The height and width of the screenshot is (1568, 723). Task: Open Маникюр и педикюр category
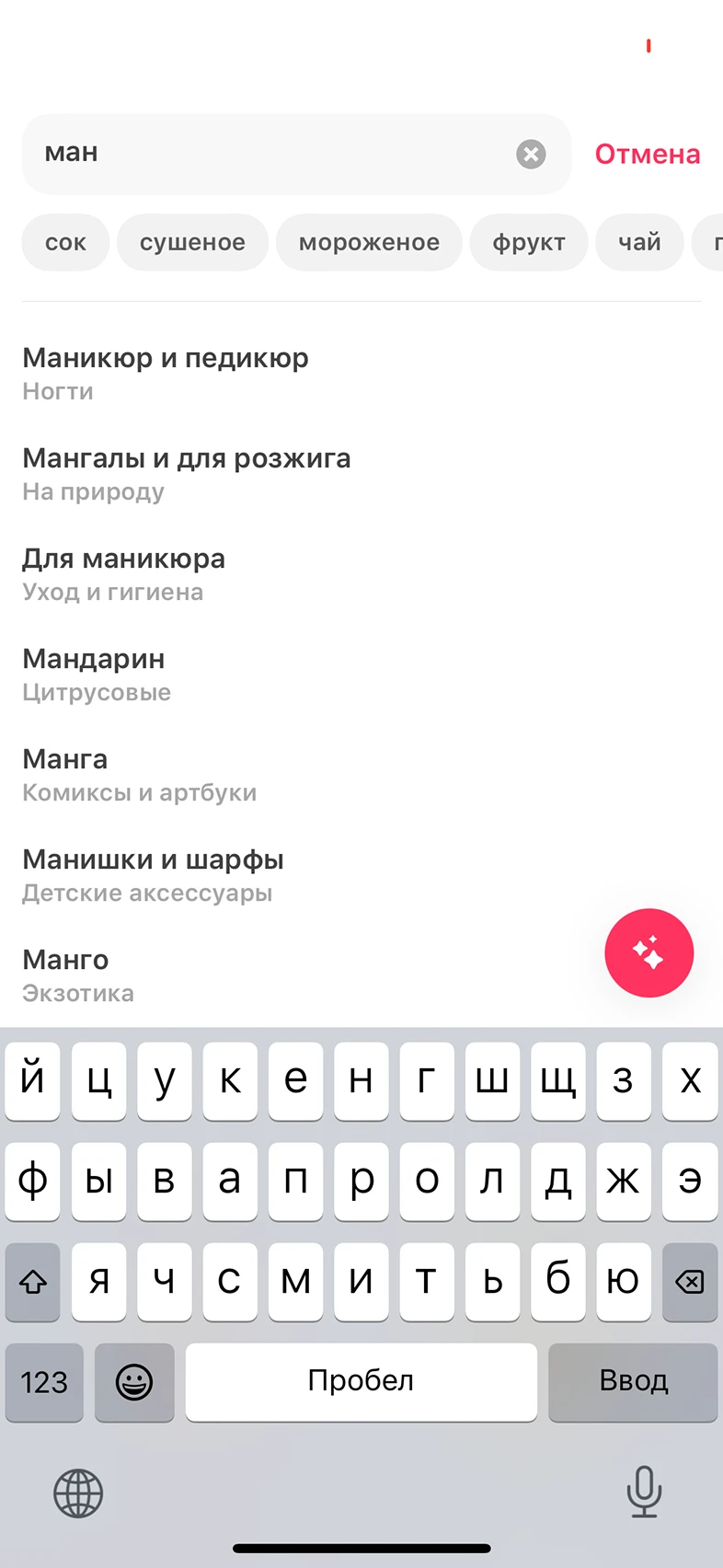[x=361, y=374]
